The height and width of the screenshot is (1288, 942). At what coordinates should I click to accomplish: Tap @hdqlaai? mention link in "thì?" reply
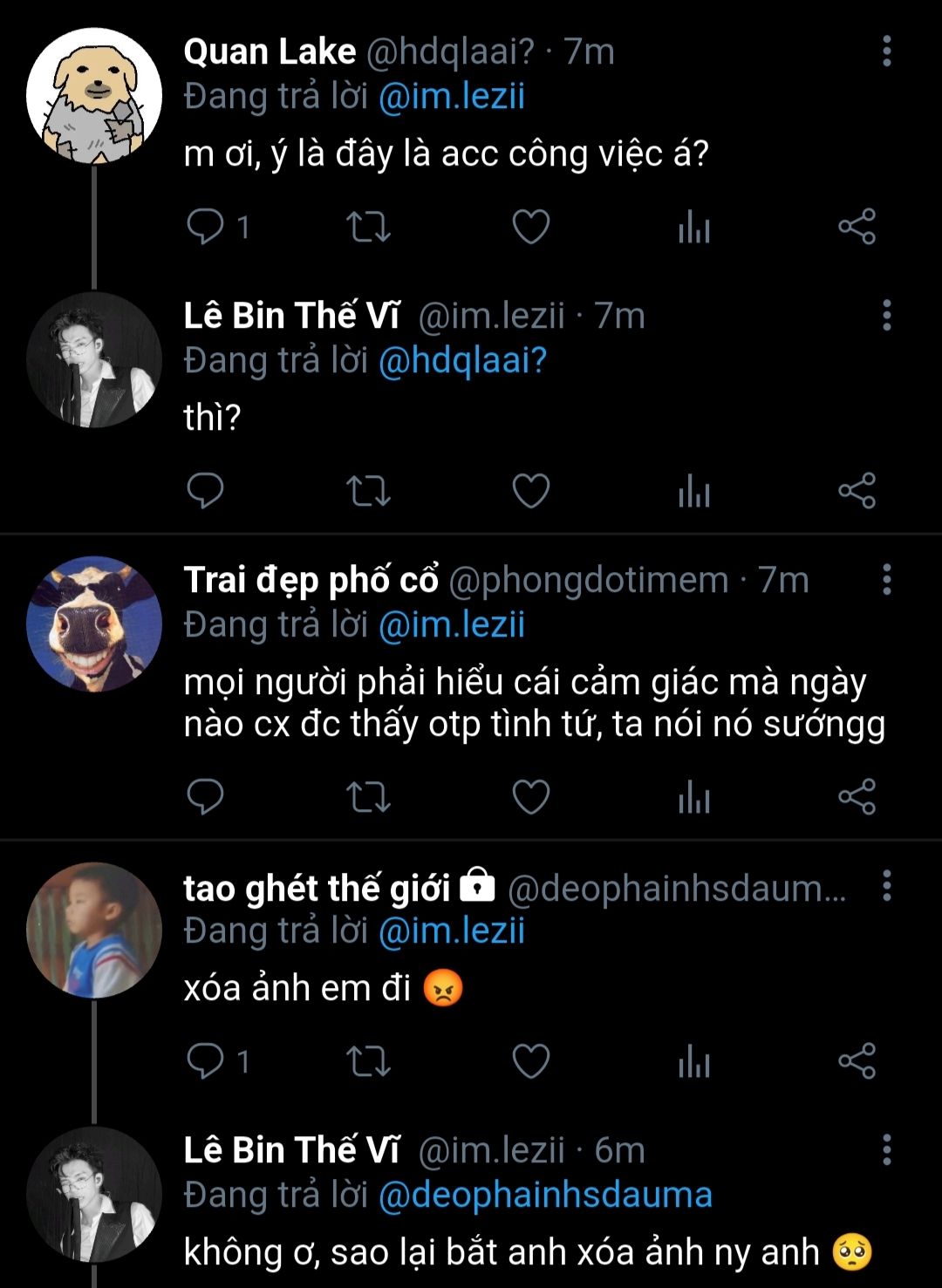(461, 360)
